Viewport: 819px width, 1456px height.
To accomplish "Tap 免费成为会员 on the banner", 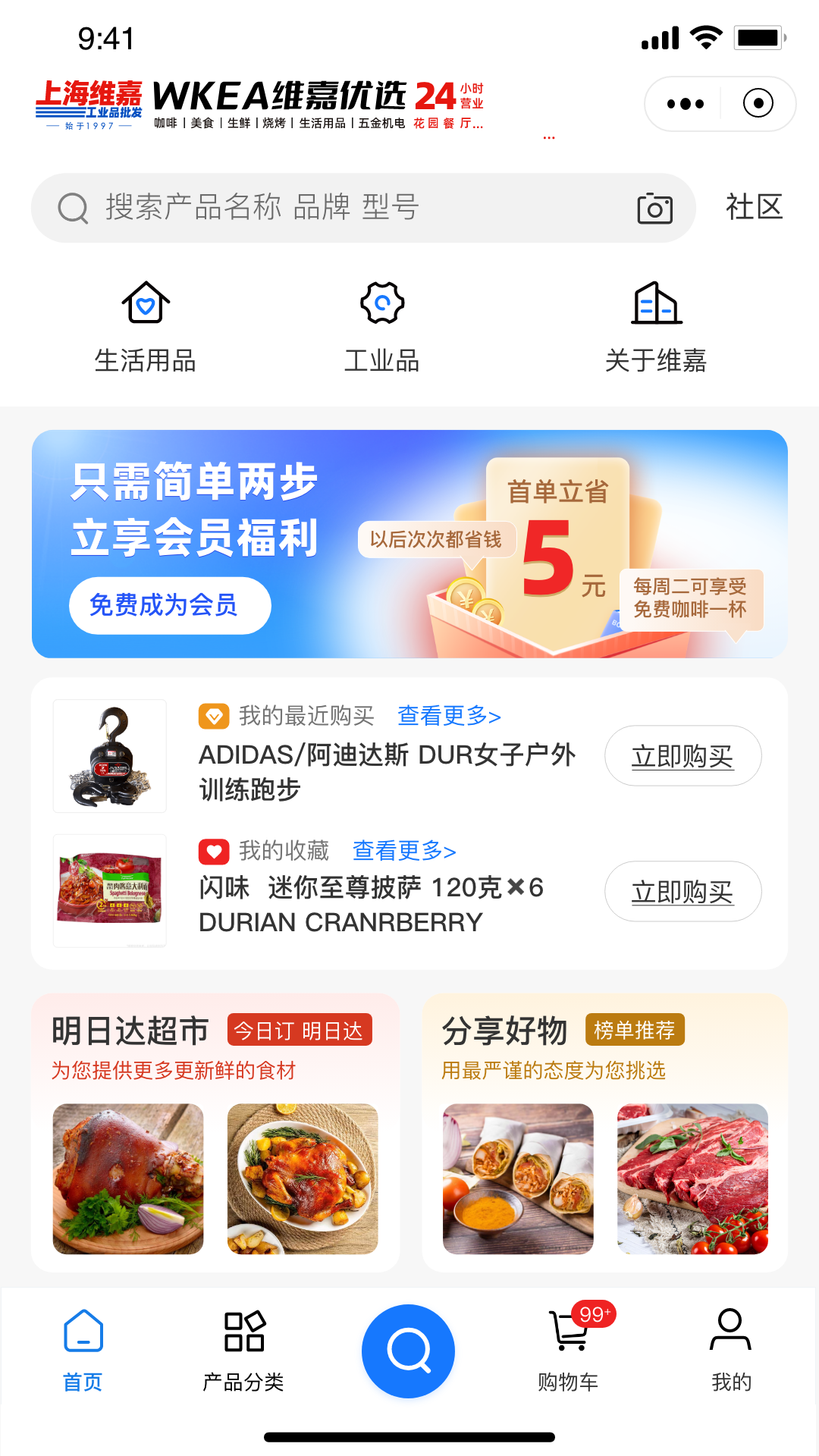I will pyautogui.click(x=170, y=605).
